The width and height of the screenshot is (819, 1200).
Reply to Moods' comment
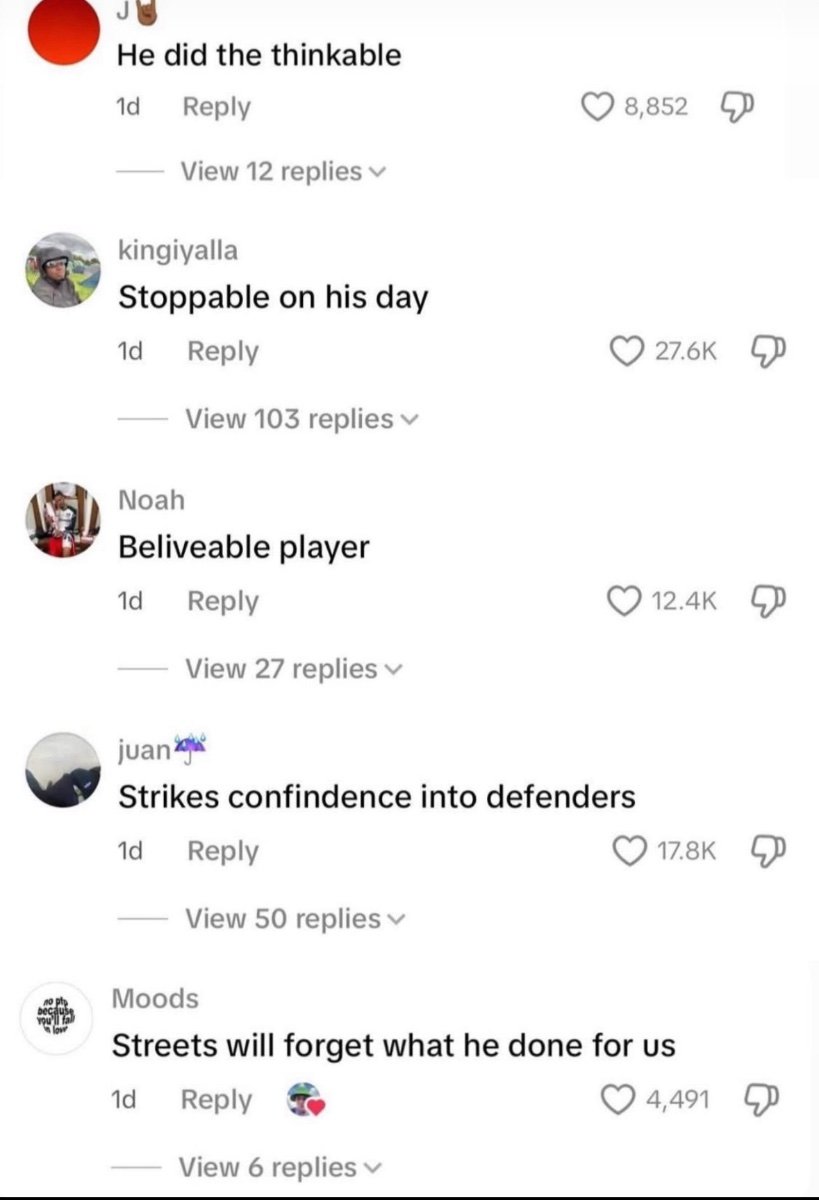click(x=216, y=1100)
